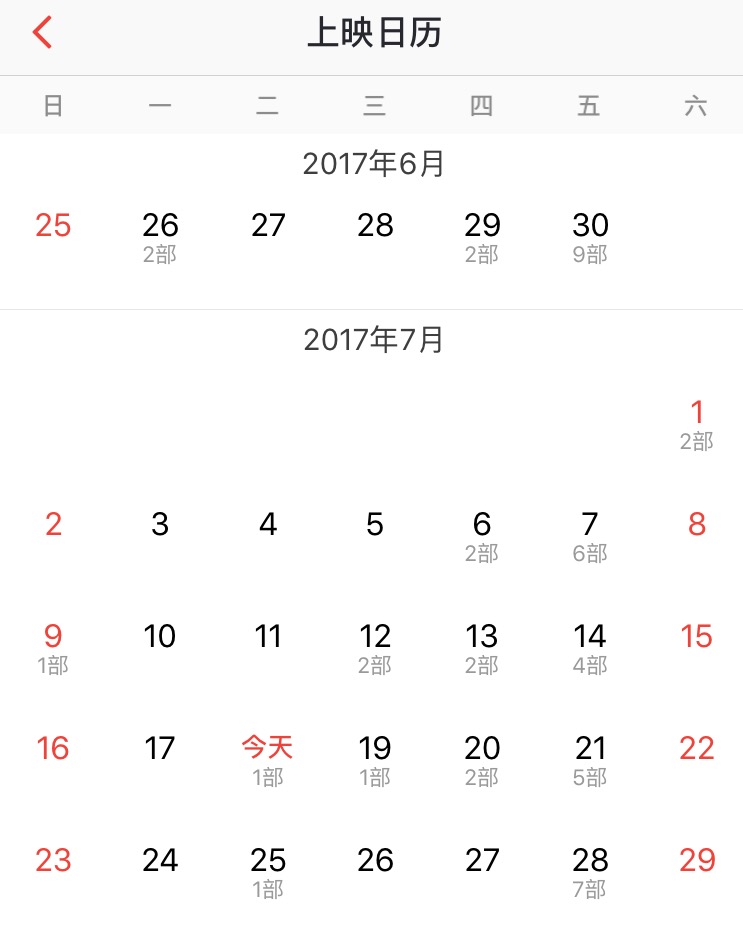
Task: Select July 19 release date
Action: 375,759
